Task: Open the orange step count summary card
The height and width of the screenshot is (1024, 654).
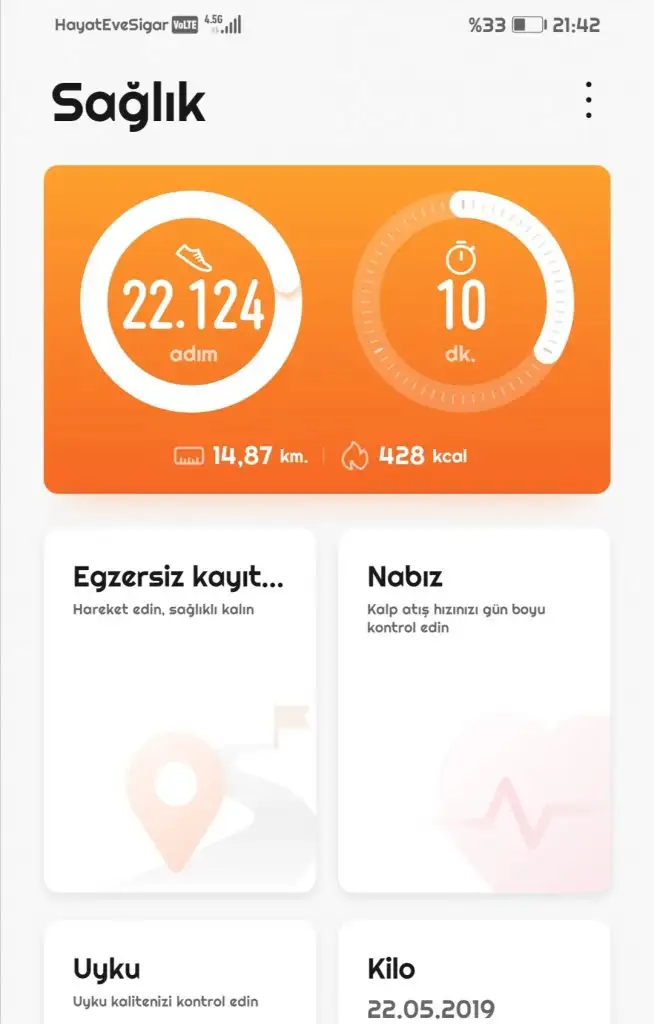Action: (327, 329)
